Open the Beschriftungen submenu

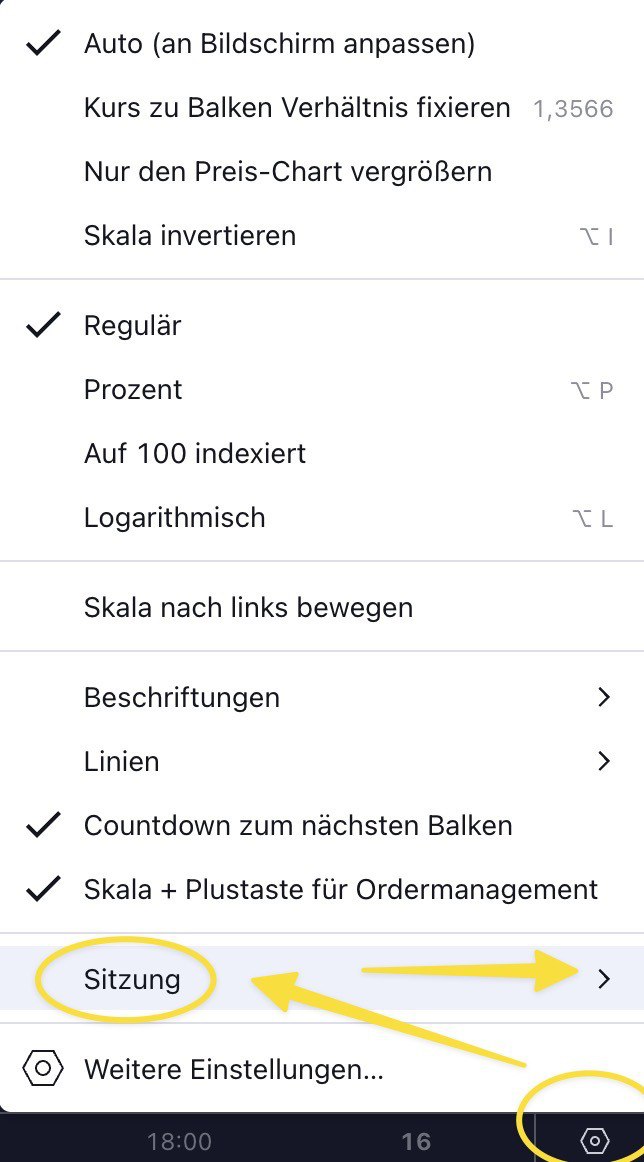coord(182,698)
